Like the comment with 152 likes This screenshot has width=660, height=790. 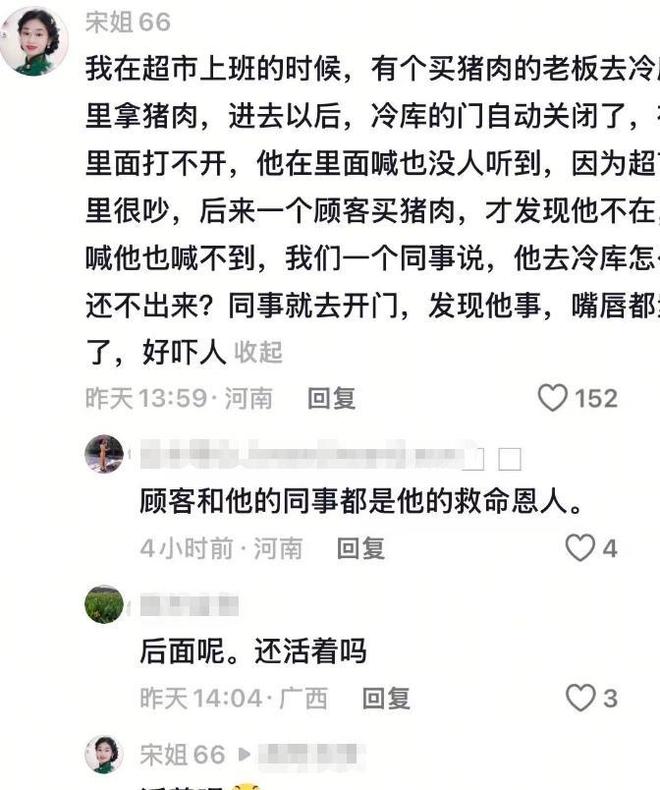coord(553,398)
